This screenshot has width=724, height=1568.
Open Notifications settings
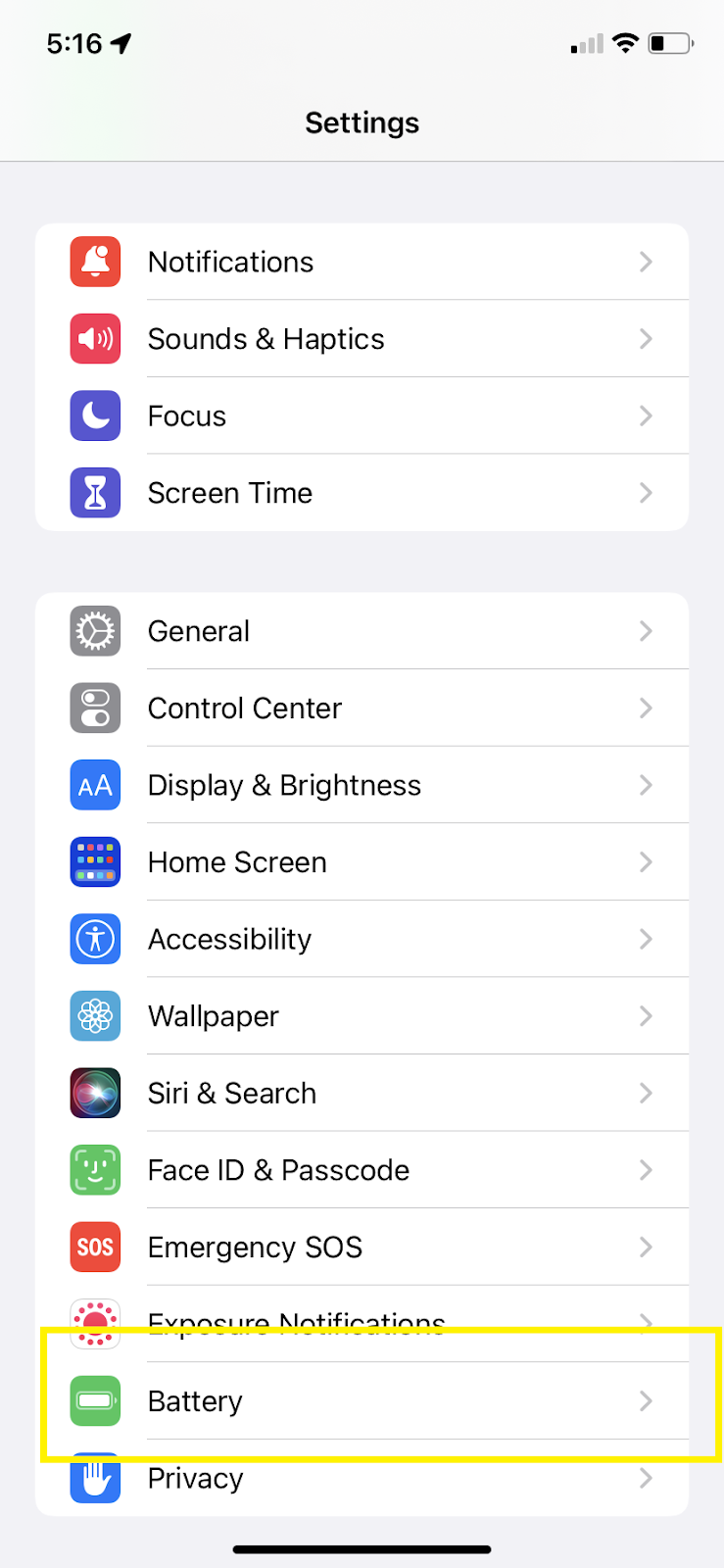coord(362,262)
